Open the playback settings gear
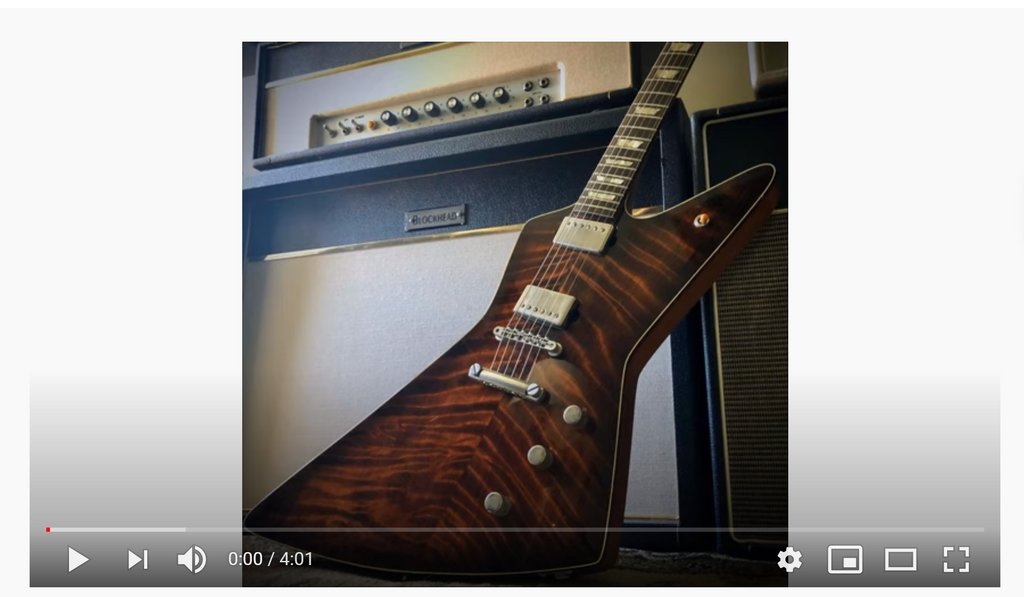This screenshot has height=597, width=1024. pyautogui.click(x=790, y=559)
